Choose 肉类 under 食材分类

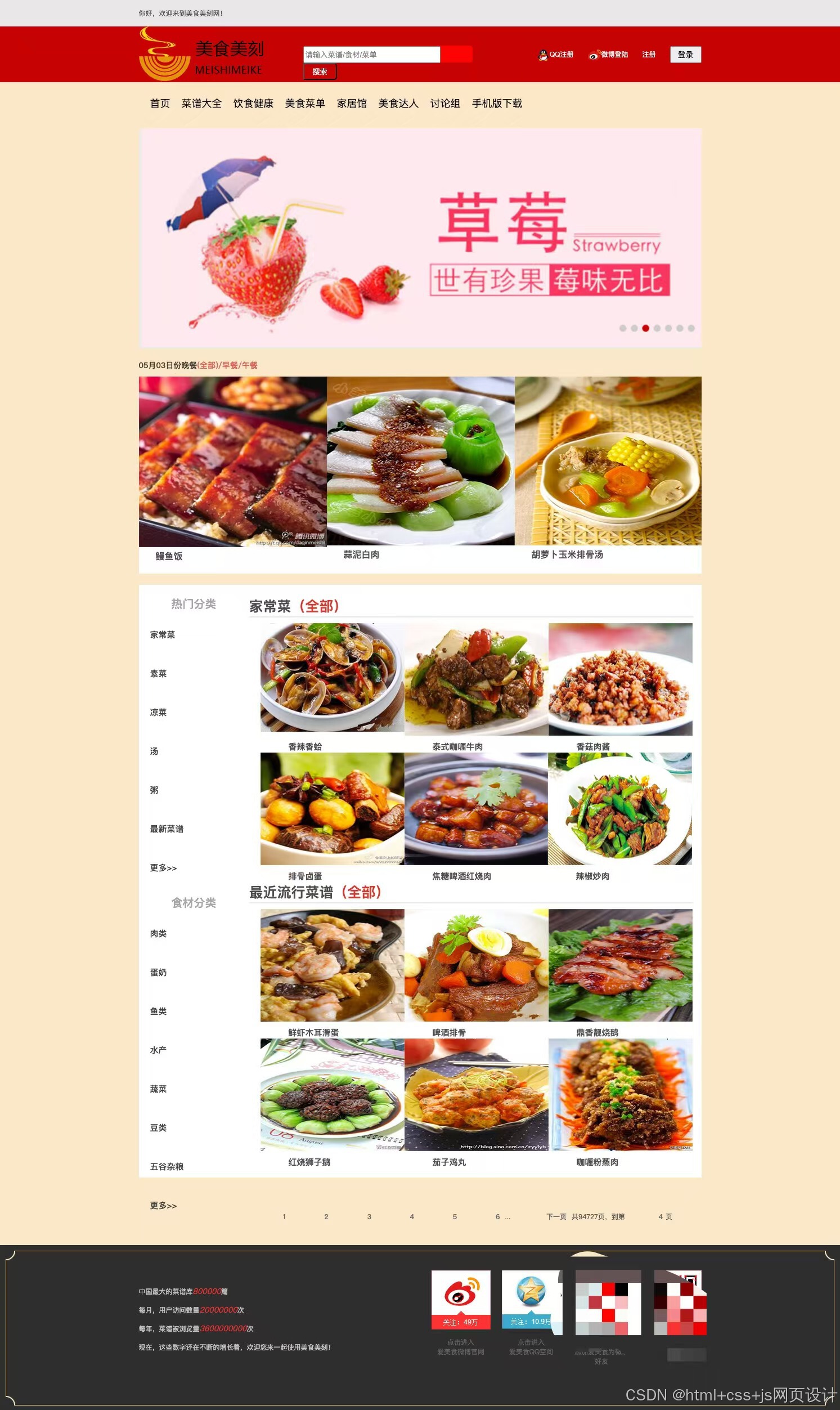[x=159, y=933]
